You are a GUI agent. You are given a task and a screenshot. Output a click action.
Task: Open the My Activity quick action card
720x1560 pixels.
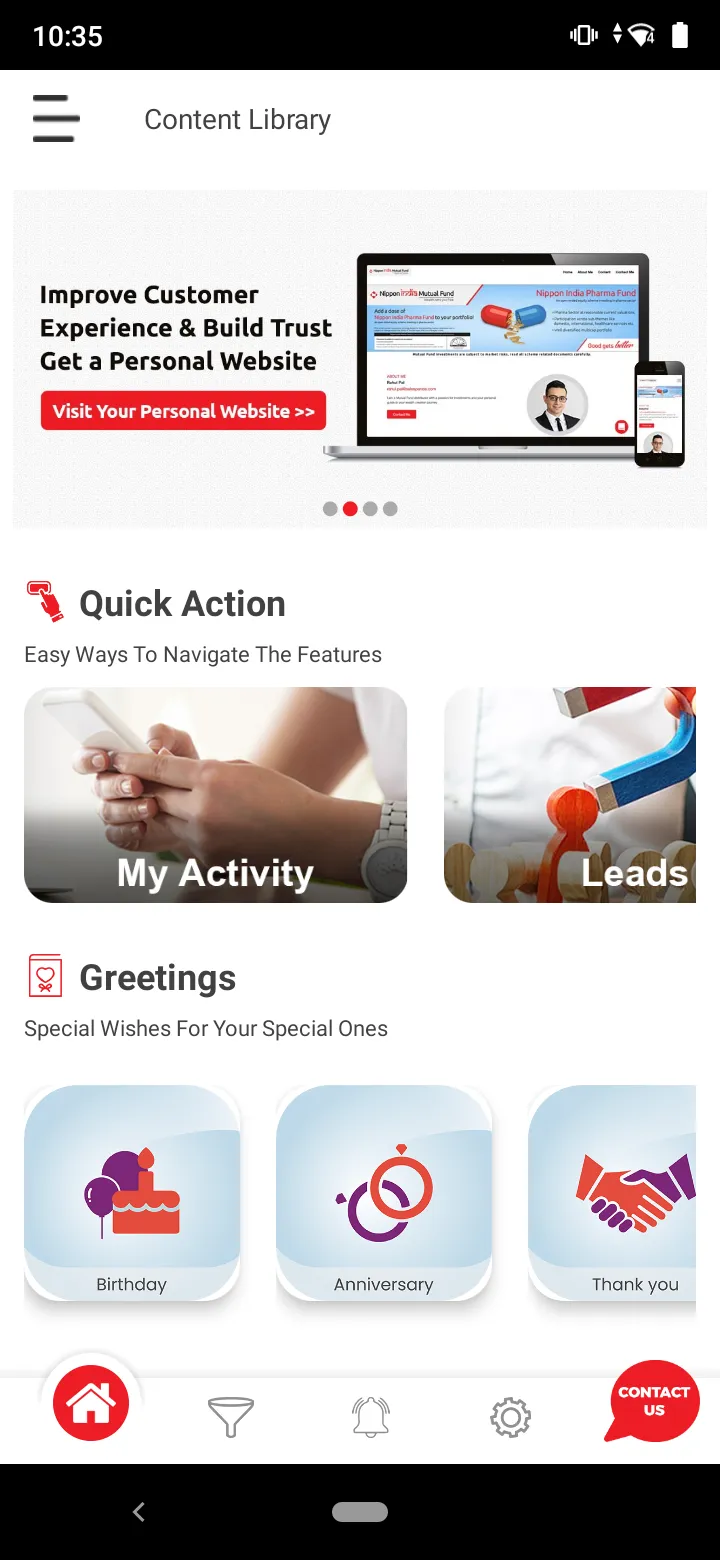(x=215, y=795)
